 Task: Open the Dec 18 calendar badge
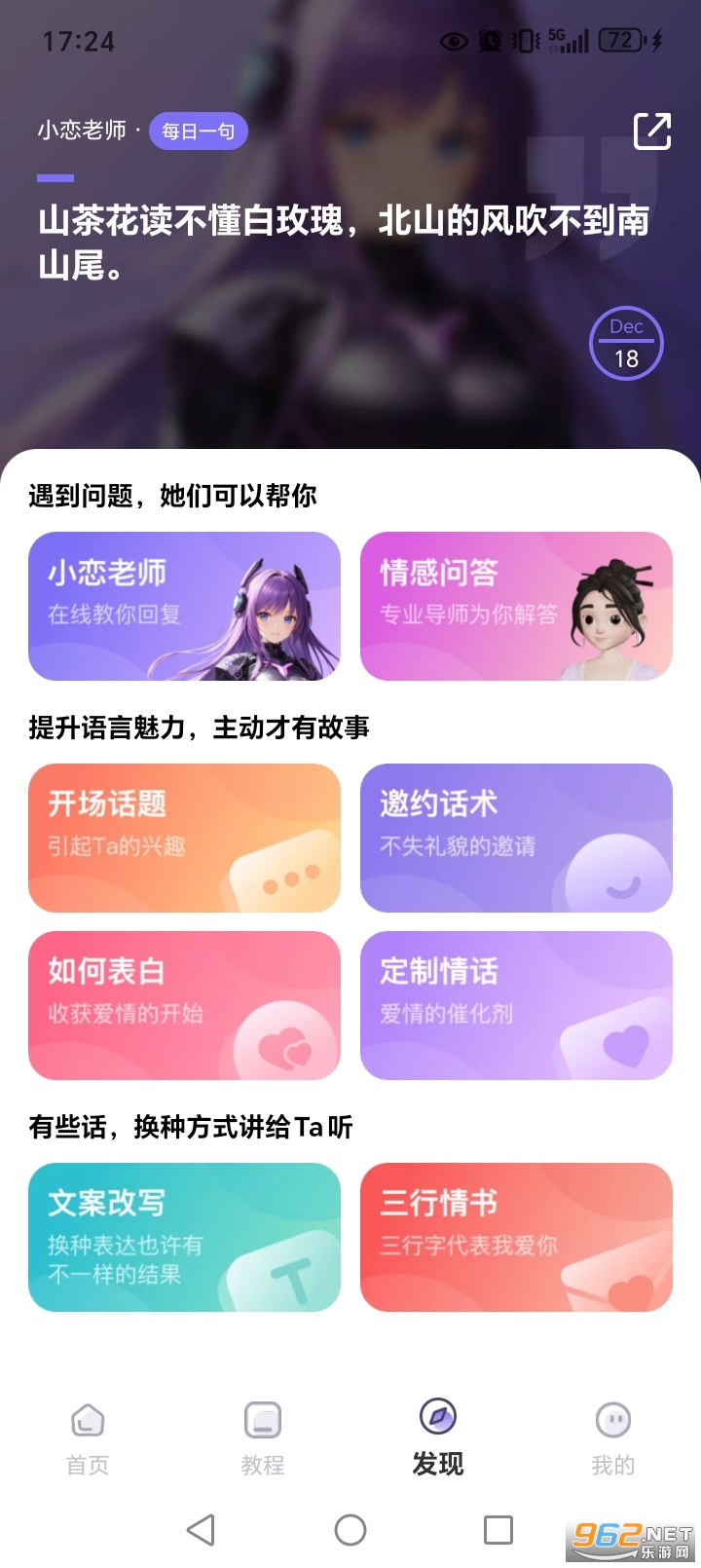[626, 343]
